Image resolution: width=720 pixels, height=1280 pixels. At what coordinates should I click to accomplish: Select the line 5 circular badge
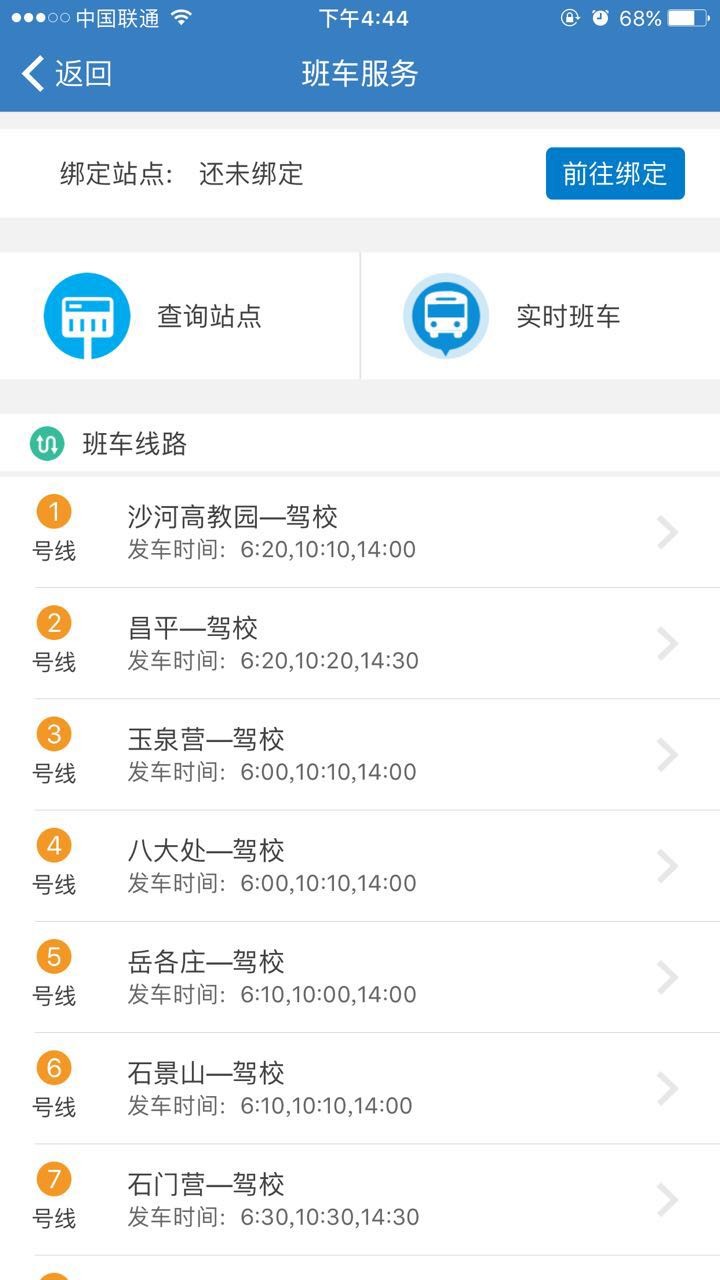pyautogui.click(x=54, y=959)
